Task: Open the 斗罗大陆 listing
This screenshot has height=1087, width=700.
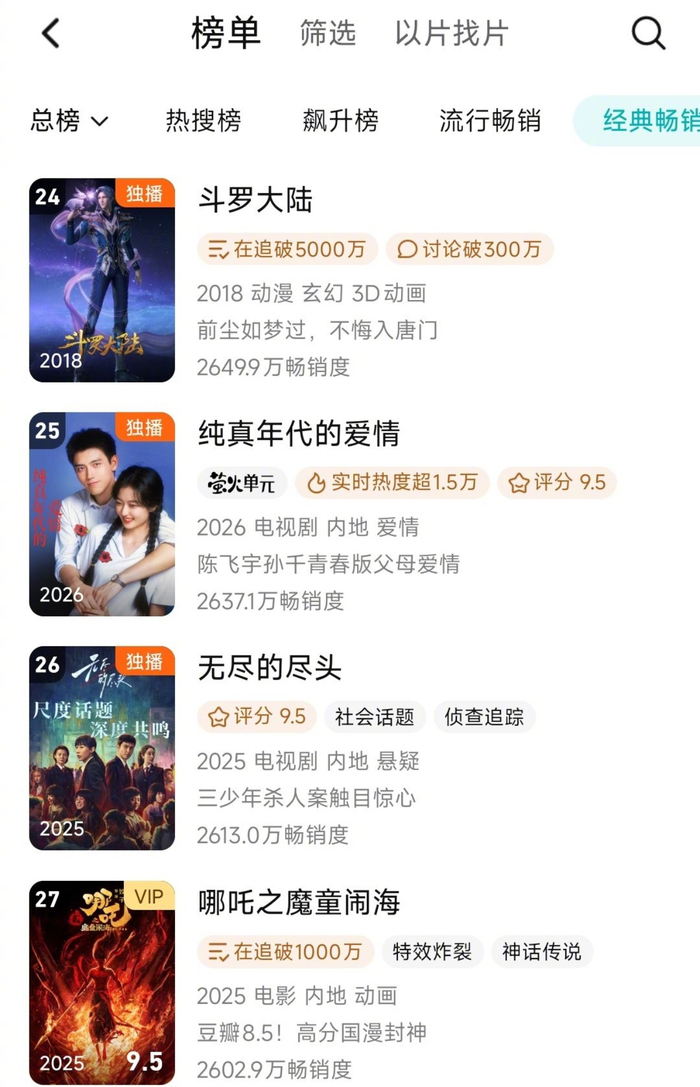Action: [256, 200]
